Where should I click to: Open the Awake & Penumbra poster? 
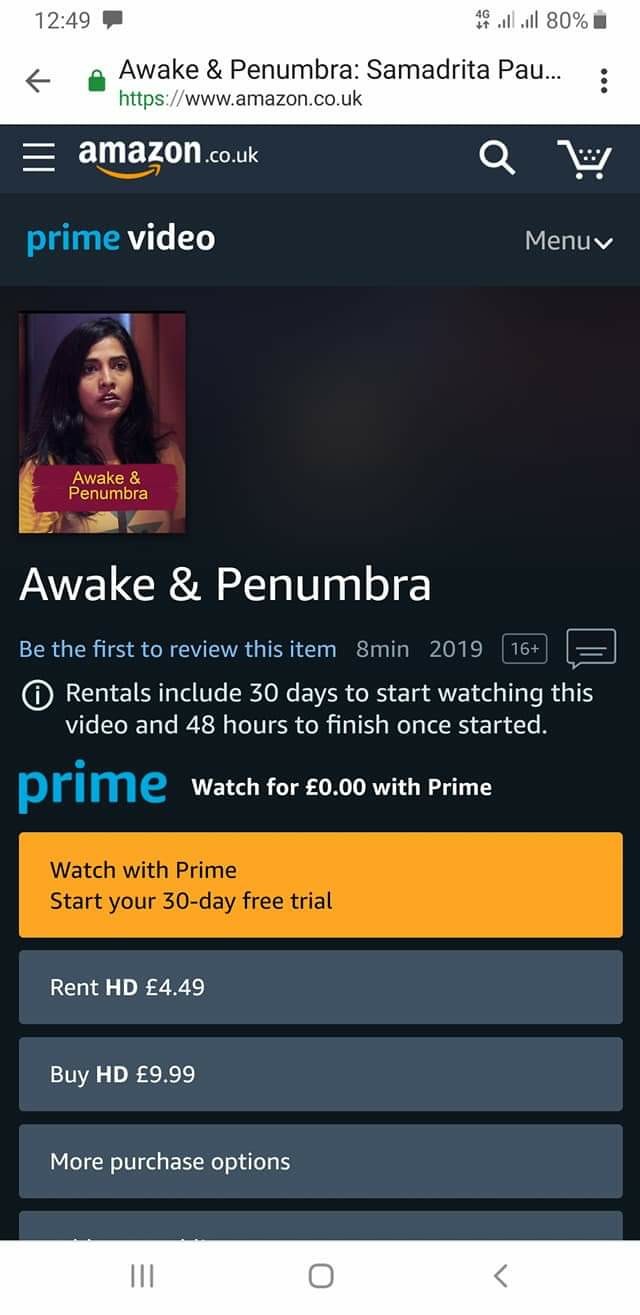tap(103, 422)
